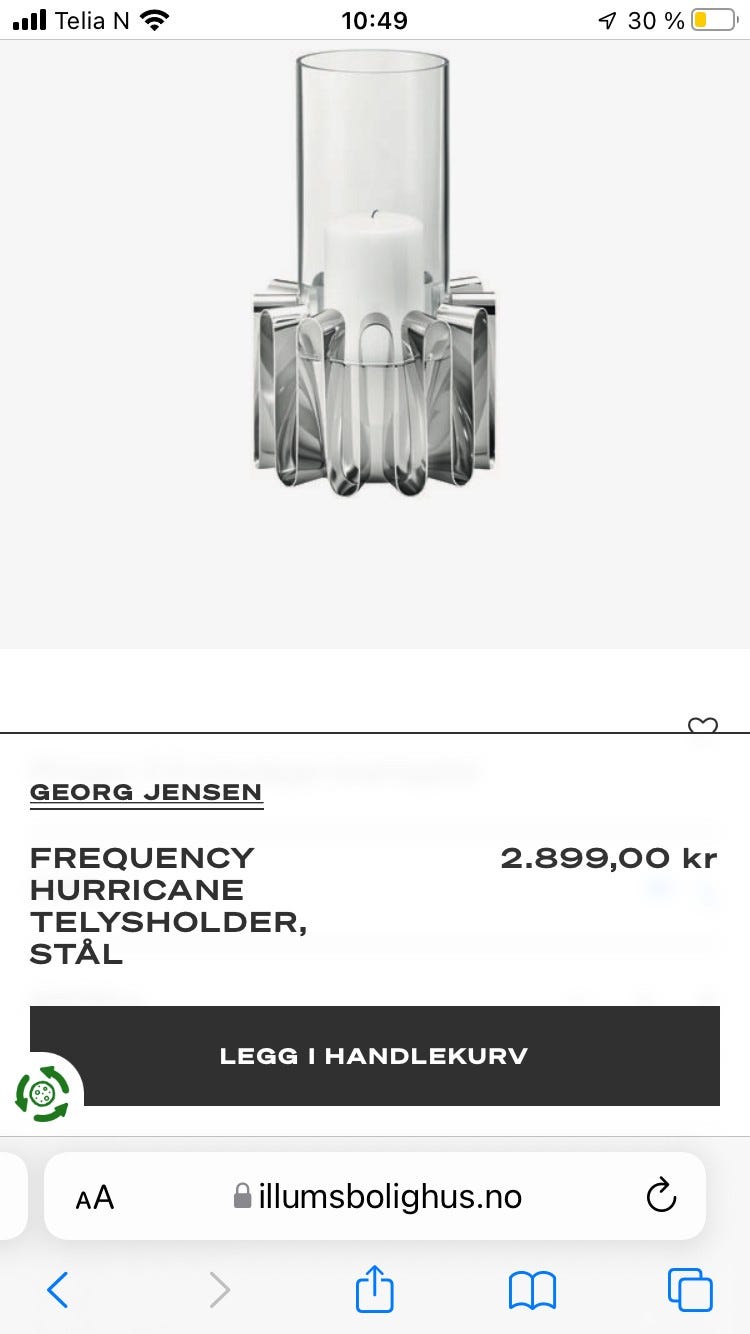Viewport: 750px width, 1334px height.
Task: Select the product price text
Action: point(608,858)
